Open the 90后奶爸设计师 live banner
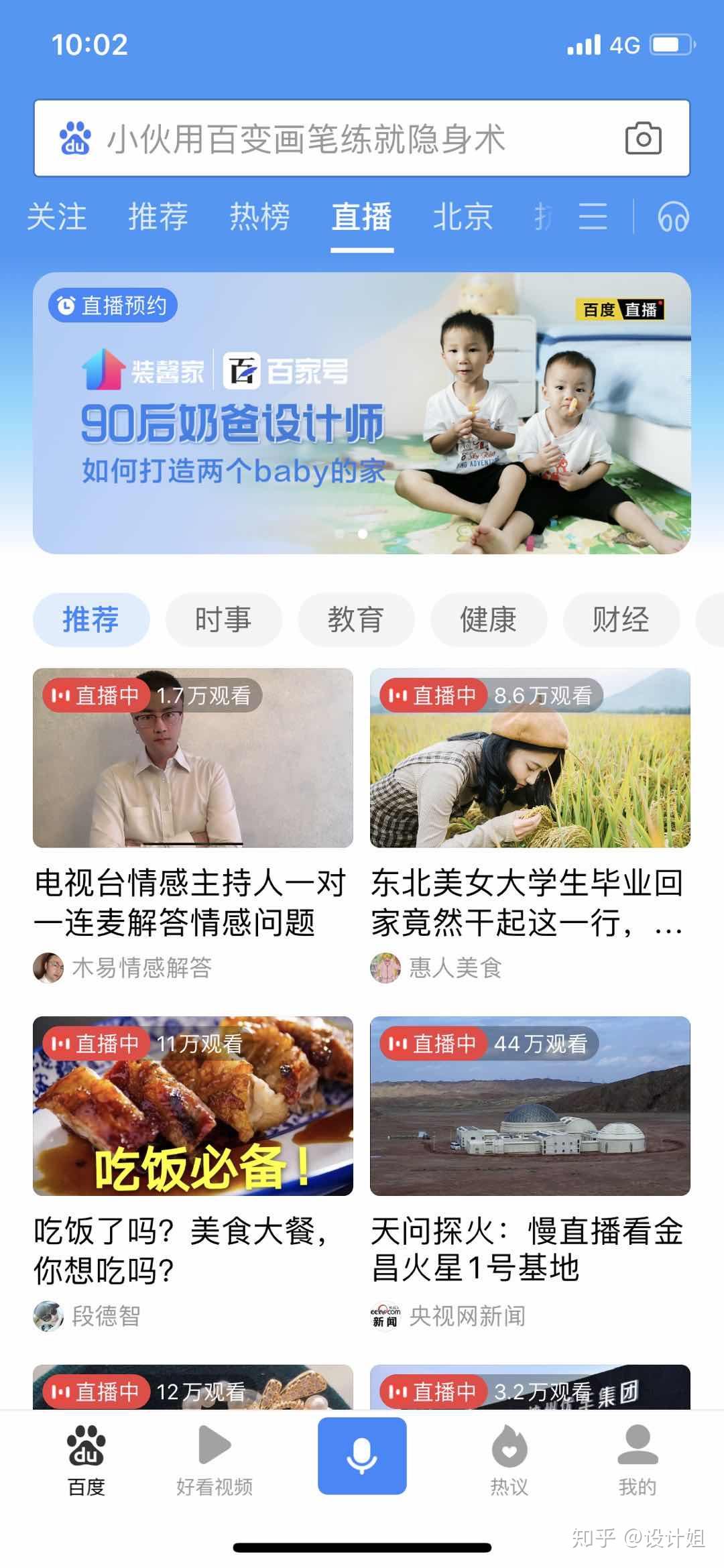The height and width of the screenshot is (1568, 724). pyautogui.click(x=362, y=413)
